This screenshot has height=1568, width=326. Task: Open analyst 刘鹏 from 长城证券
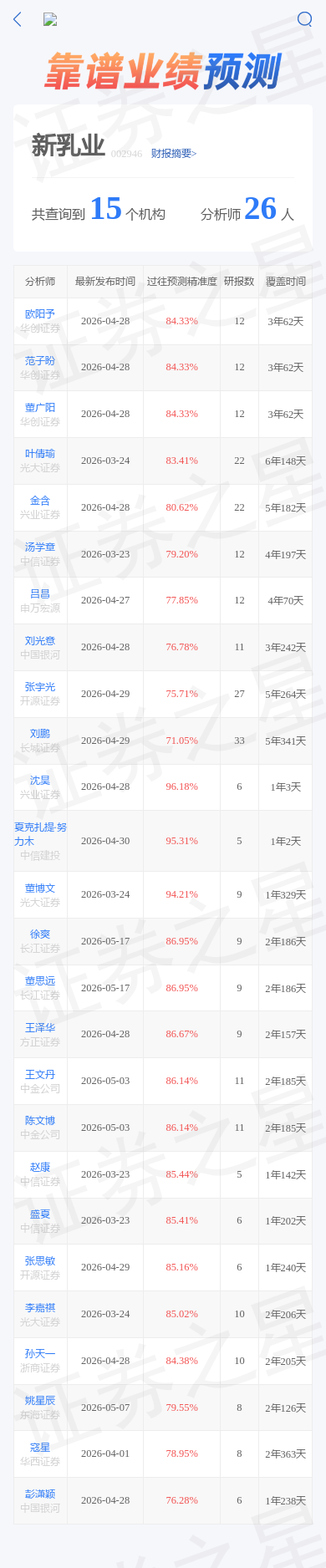point(40,734)
